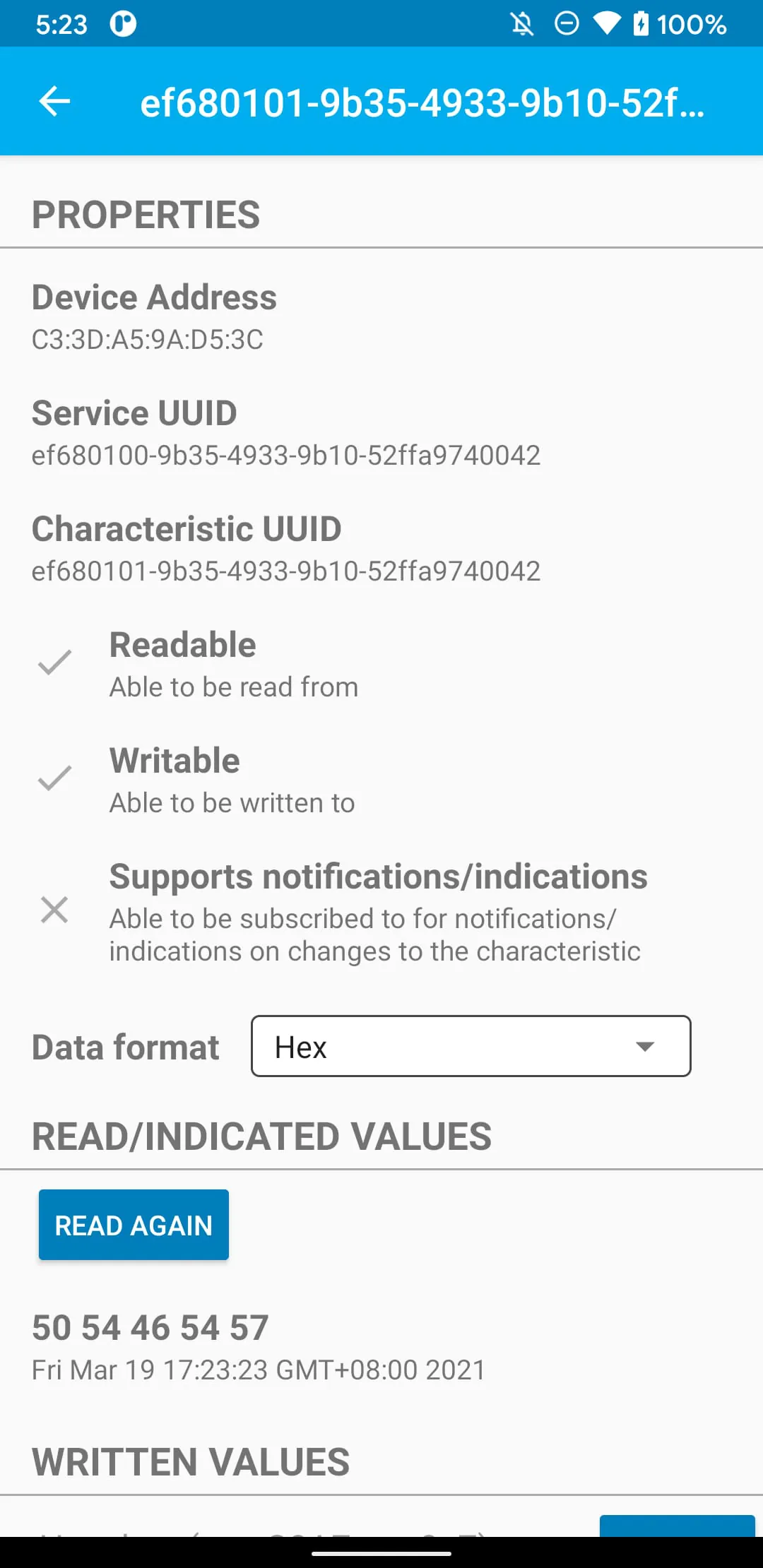Click the X beside Supports notifications/indications
The height and width of the screenshot is (1568, 763).
click(x=57, y=910)
